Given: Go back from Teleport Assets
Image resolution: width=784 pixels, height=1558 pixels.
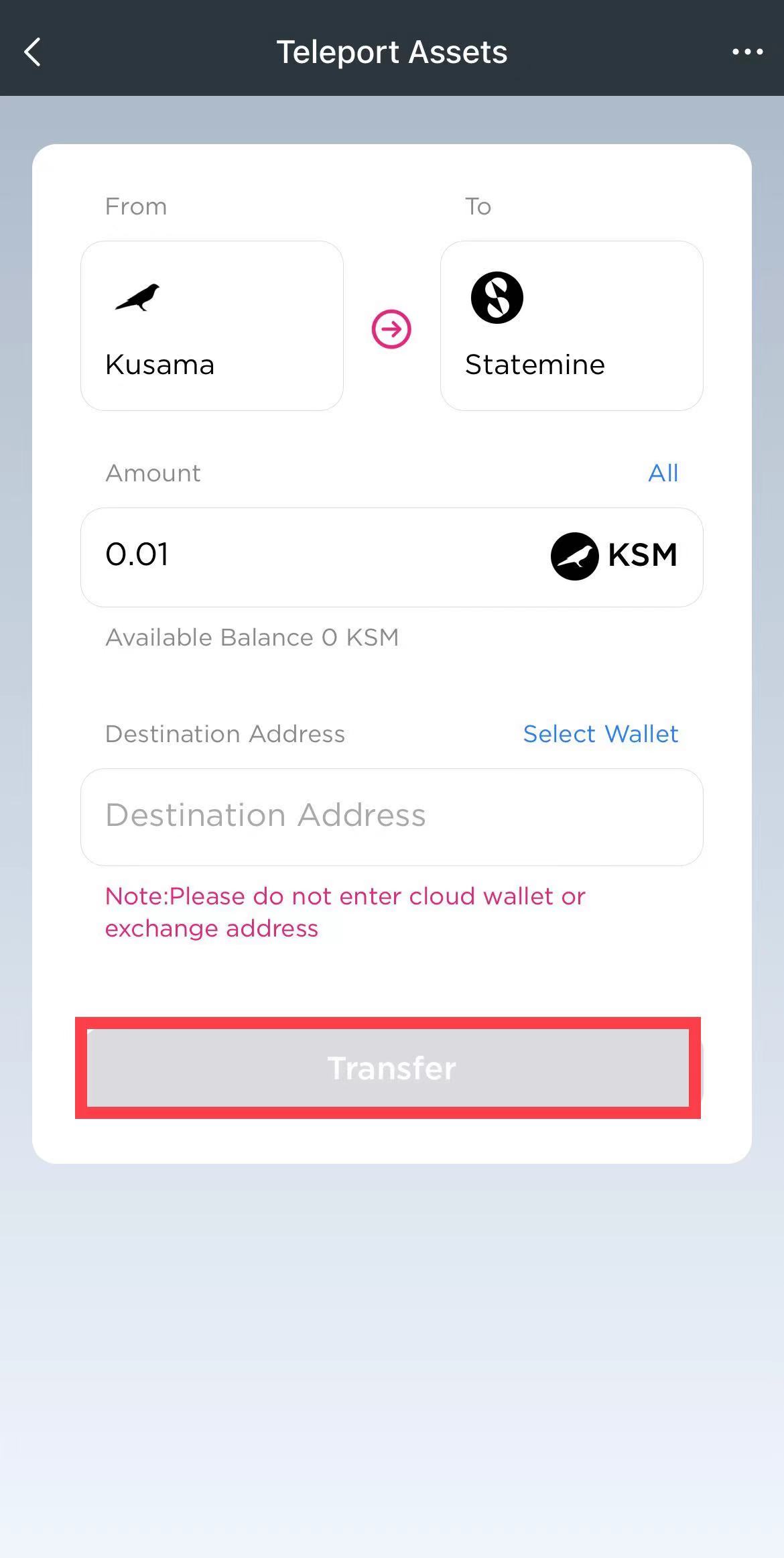Looking at the screenshot, I should (32, 52).
